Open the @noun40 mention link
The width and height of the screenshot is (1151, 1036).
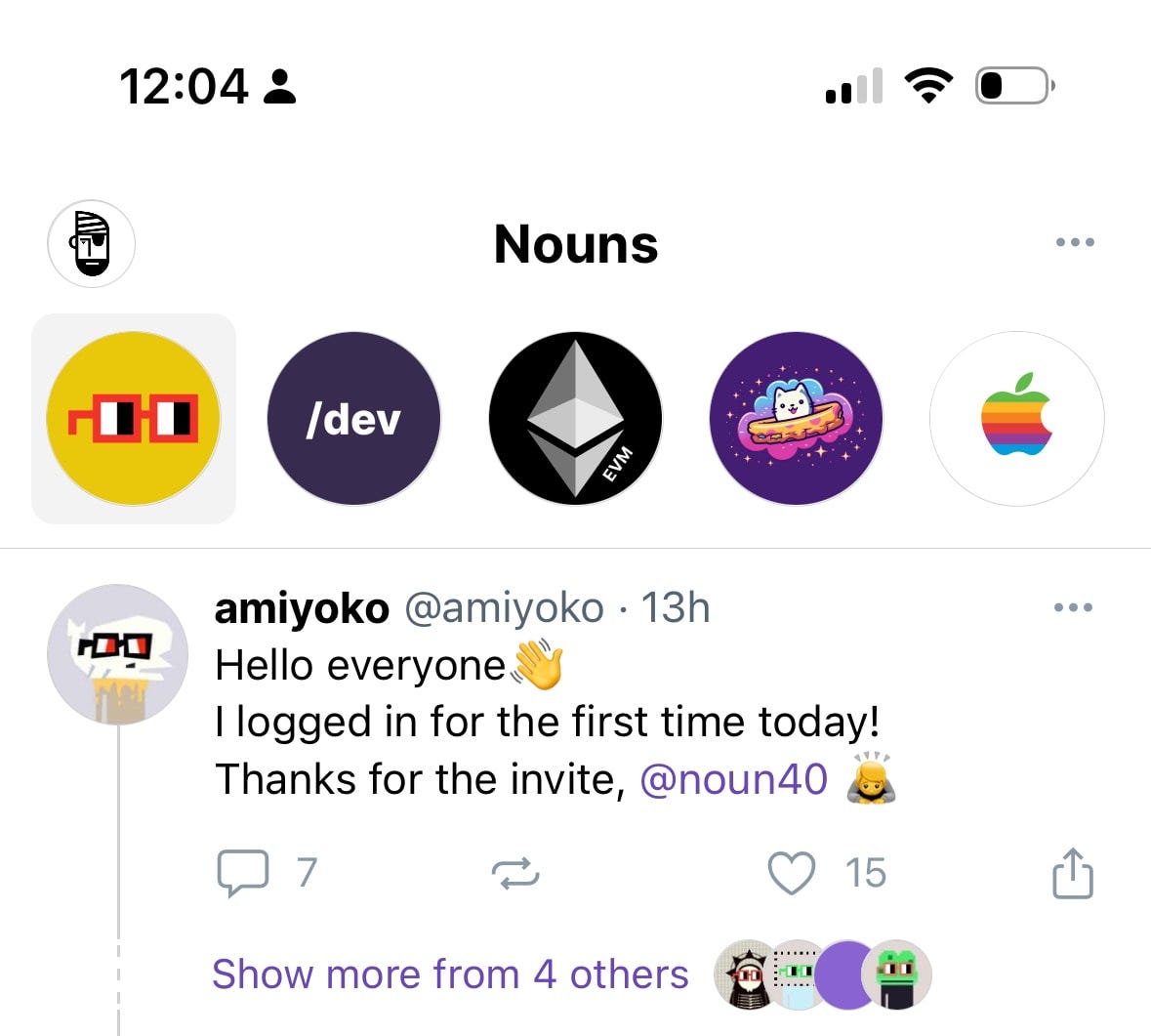pos(733,779)
